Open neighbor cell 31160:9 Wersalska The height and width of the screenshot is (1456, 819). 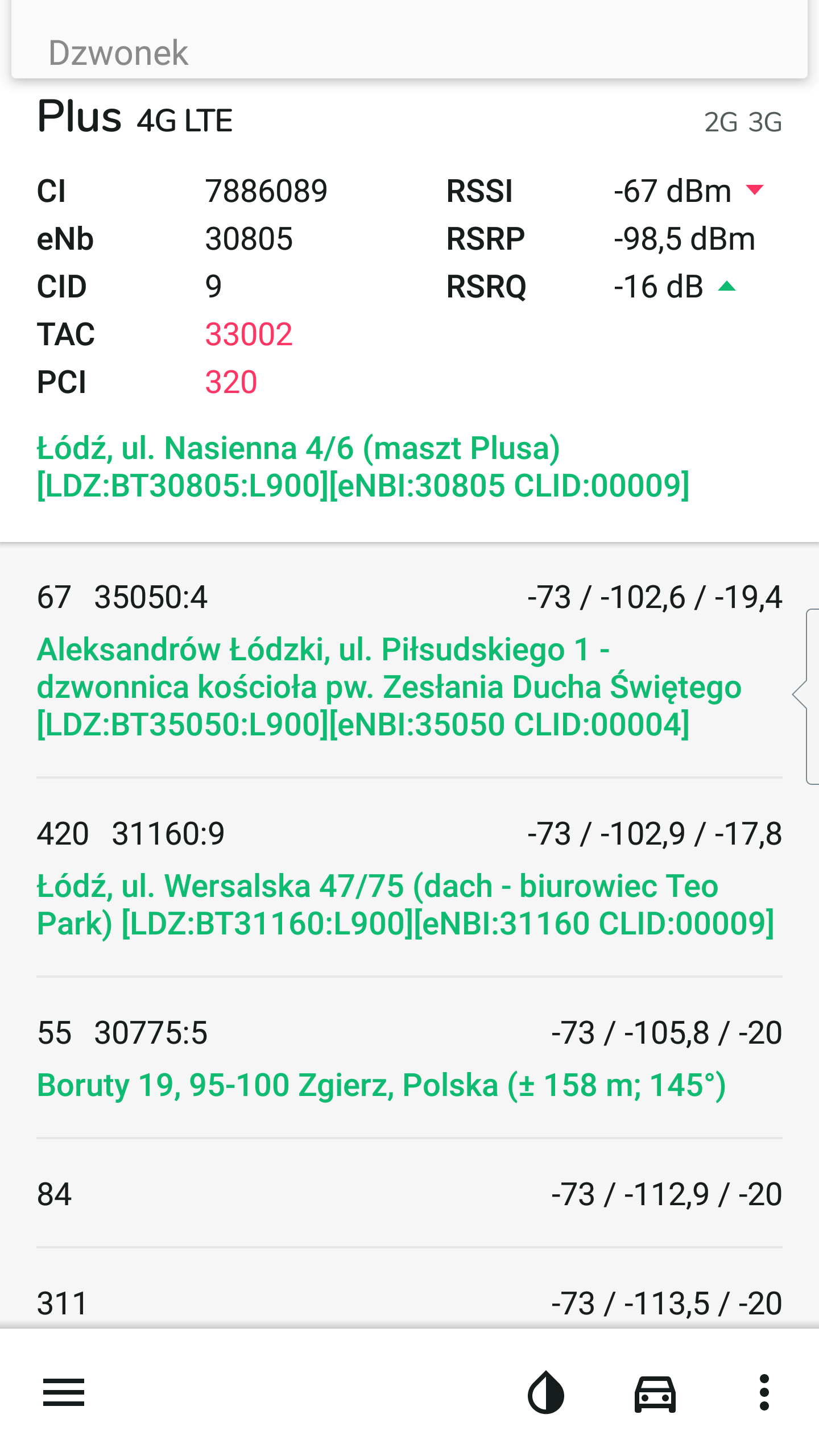point(398,879)
